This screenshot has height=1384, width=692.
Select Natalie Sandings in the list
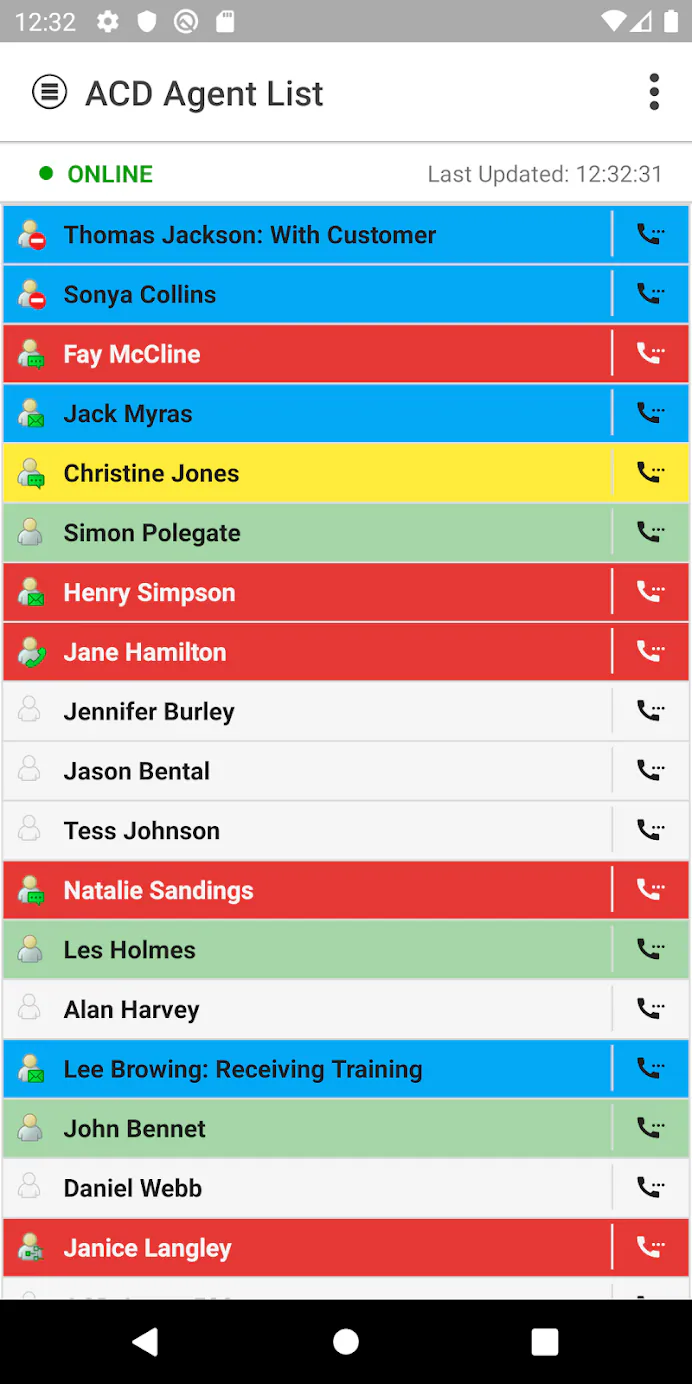pos(300,890)
